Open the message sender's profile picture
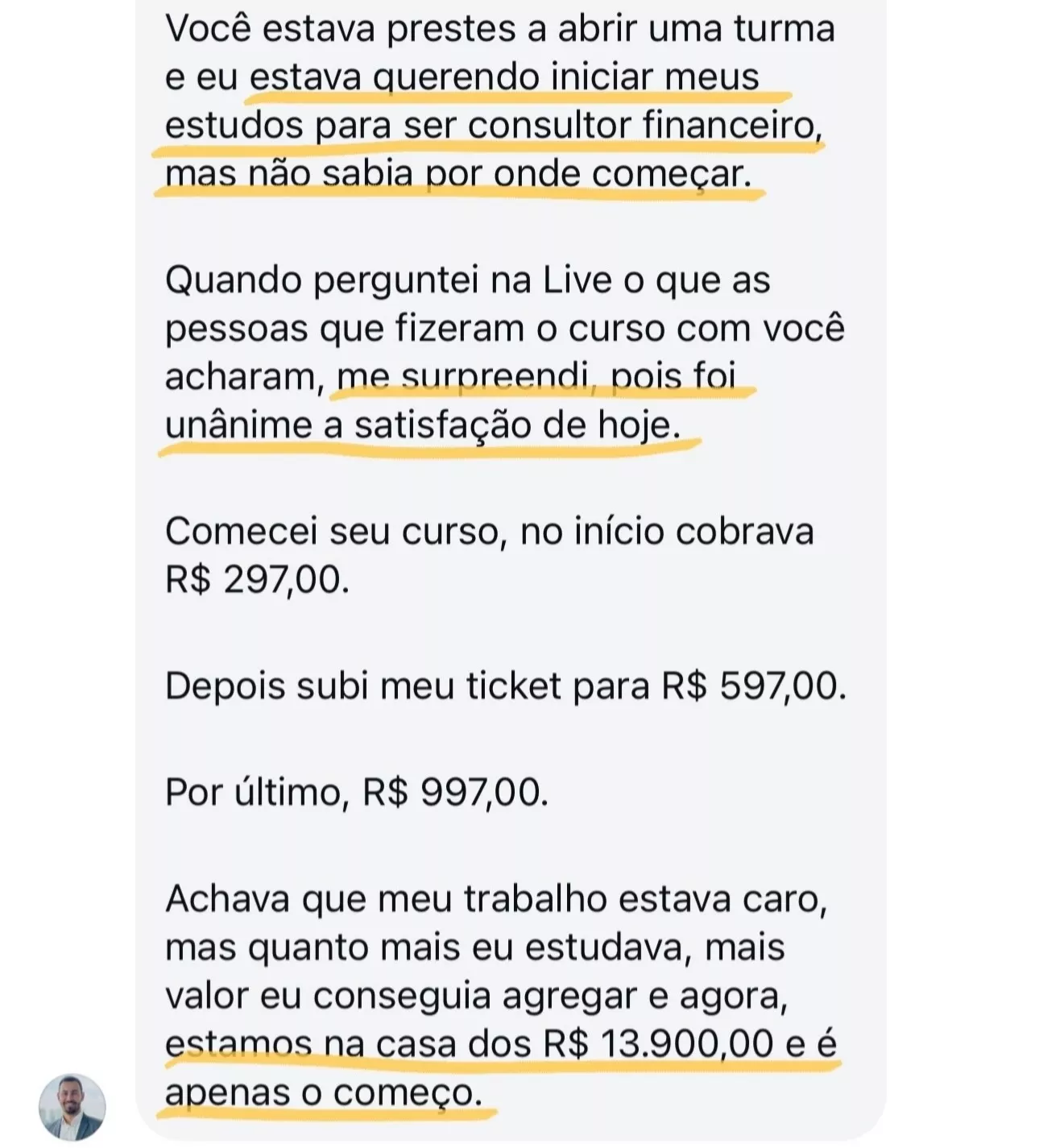 click(x=72, y=1106)
